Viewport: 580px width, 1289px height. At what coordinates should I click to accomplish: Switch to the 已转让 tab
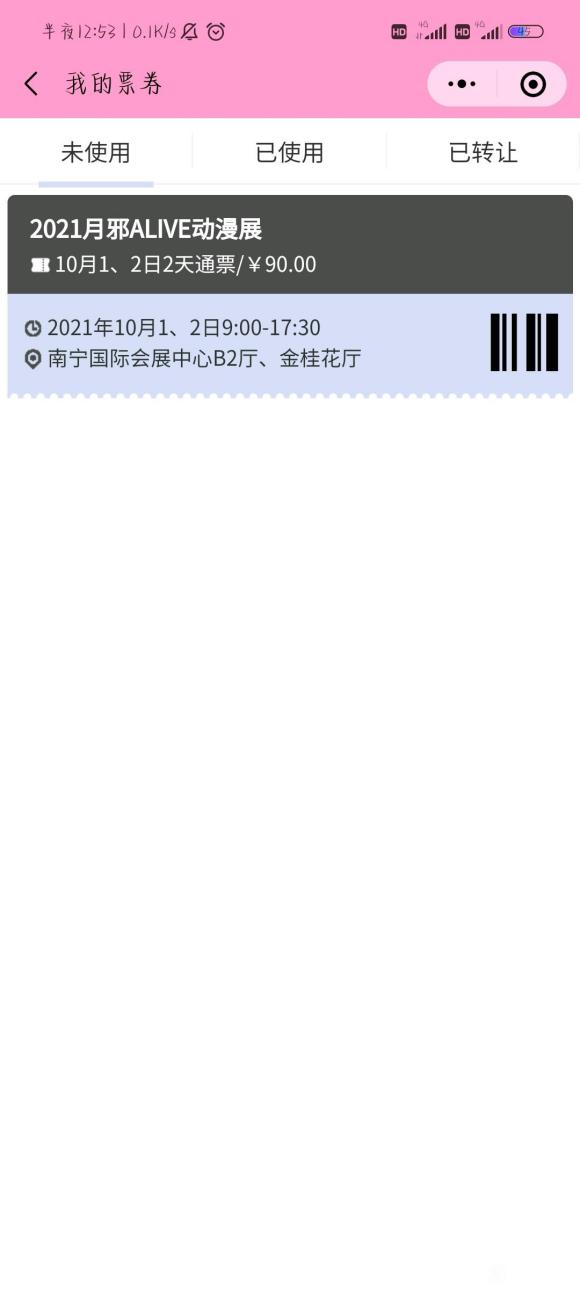483,152
